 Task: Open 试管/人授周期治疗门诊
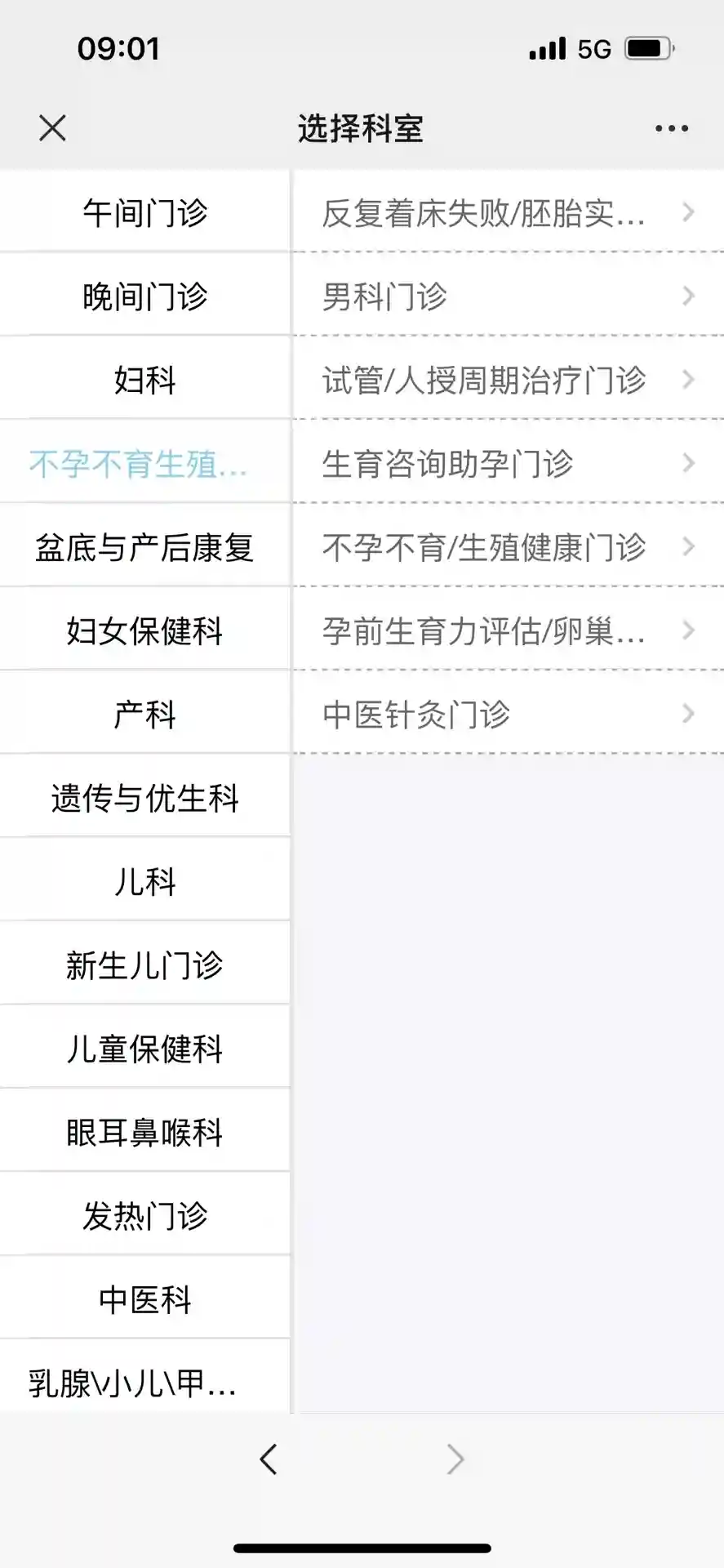coord(506,380)
